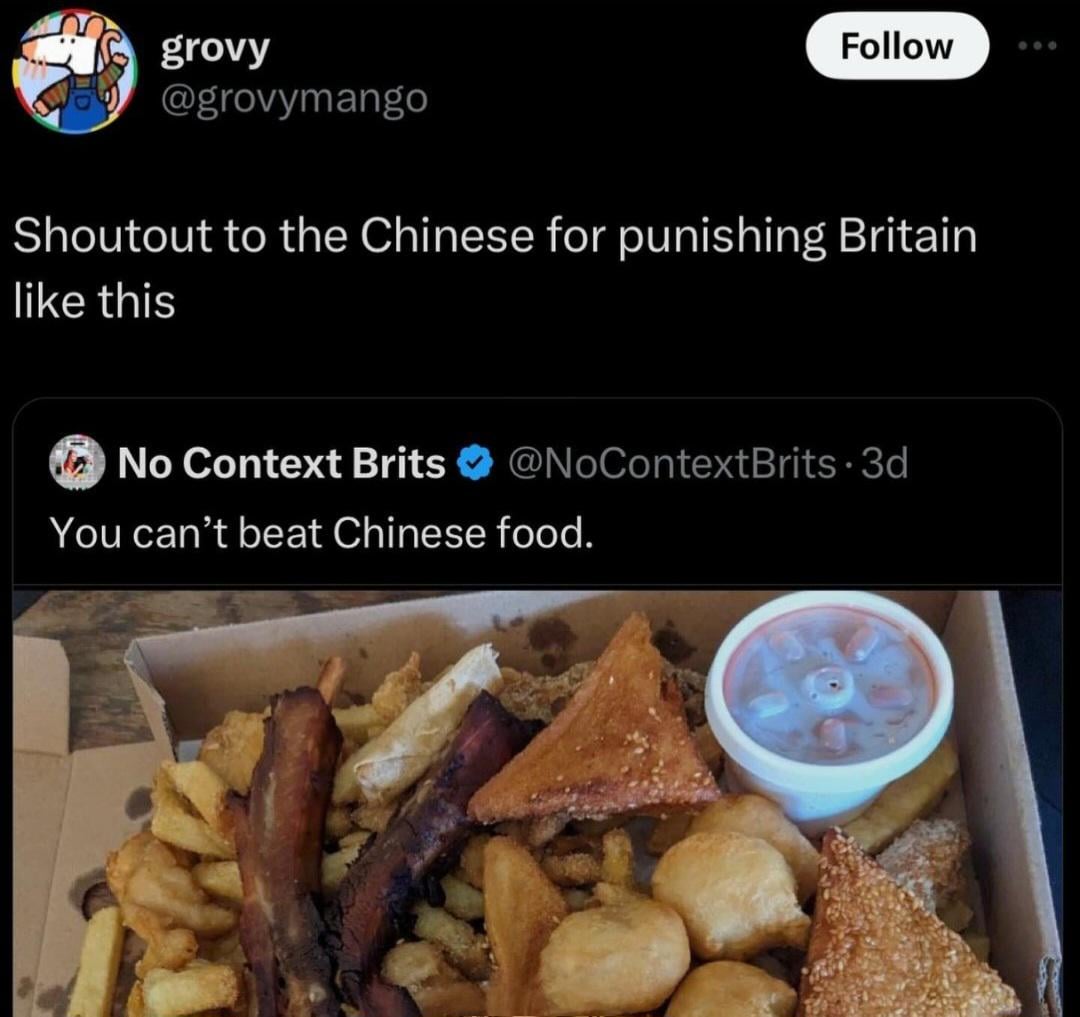Open the No Context Brits avatar
Viewport: 1080px width, 1017px height.
click(78, 464)
